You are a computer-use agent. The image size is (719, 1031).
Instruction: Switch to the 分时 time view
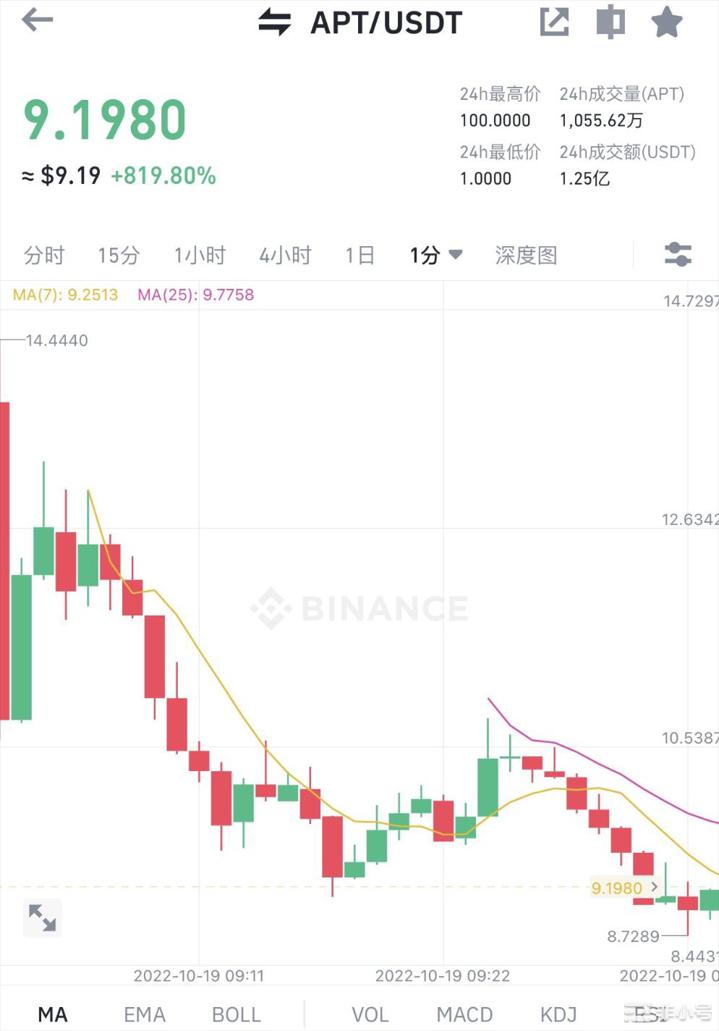44,255
